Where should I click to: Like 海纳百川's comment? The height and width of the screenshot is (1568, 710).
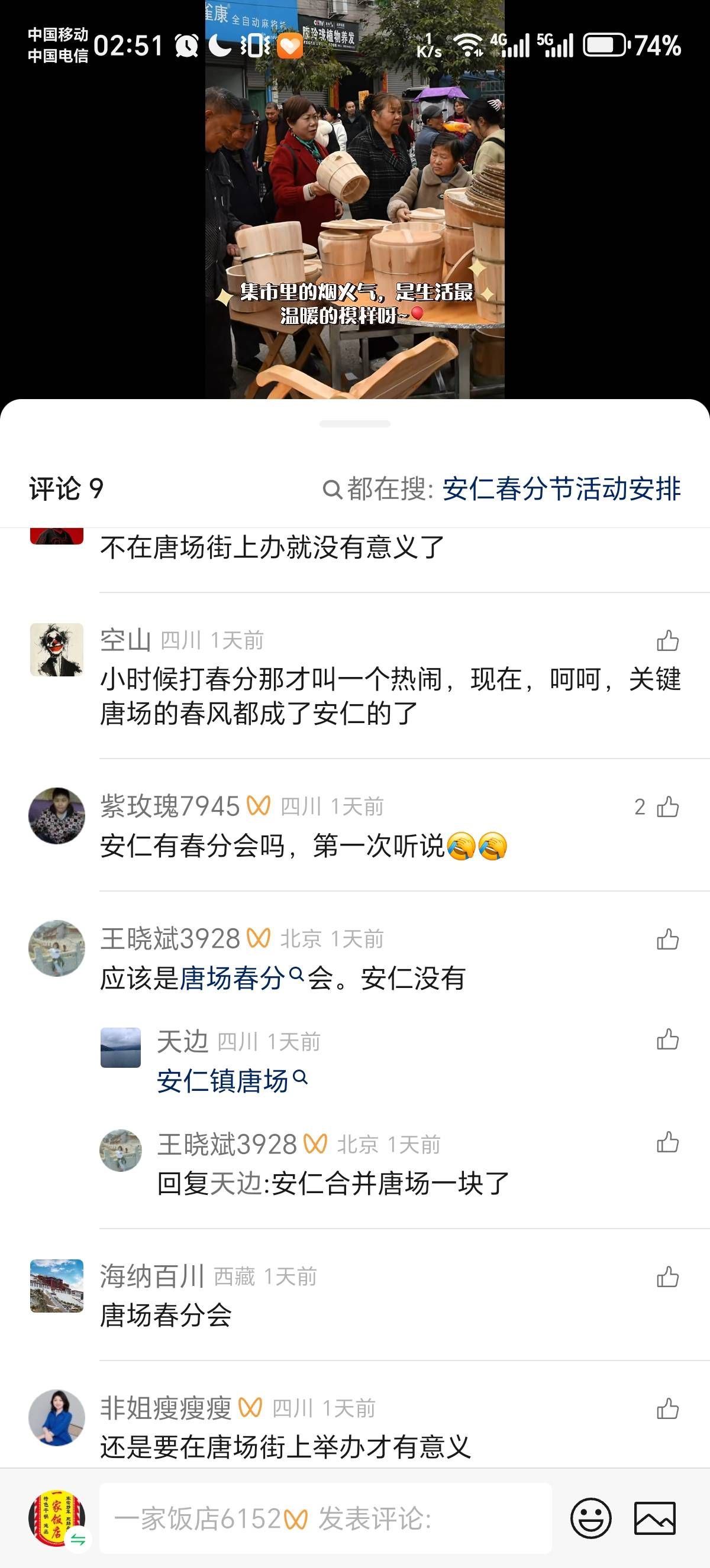point(667,1277)
